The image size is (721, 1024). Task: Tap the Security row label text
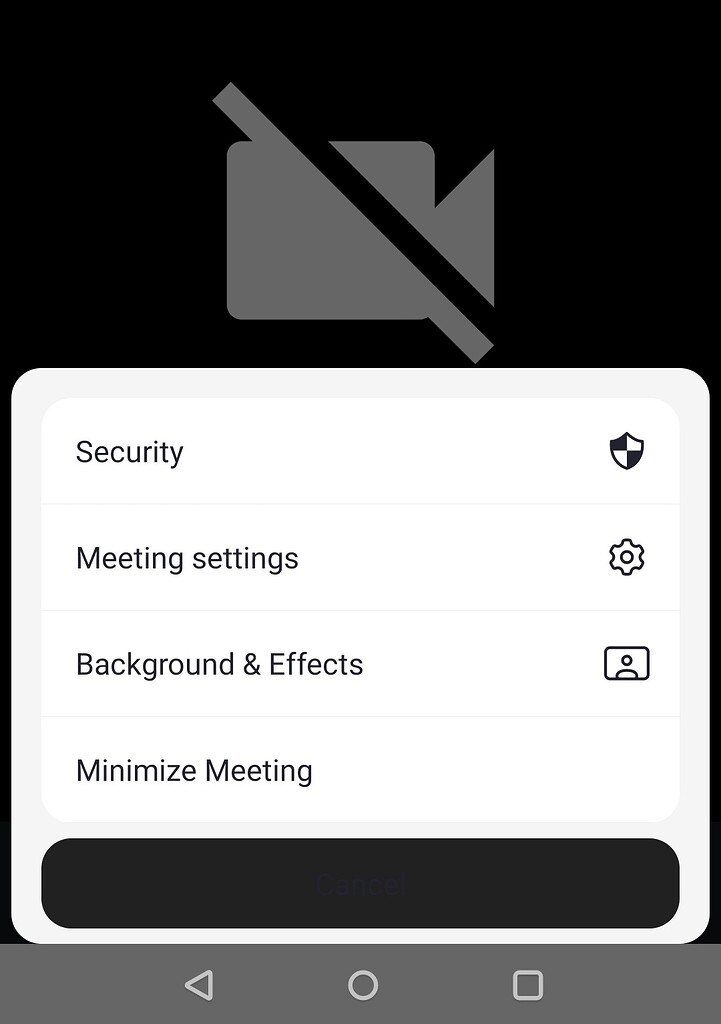128,451
